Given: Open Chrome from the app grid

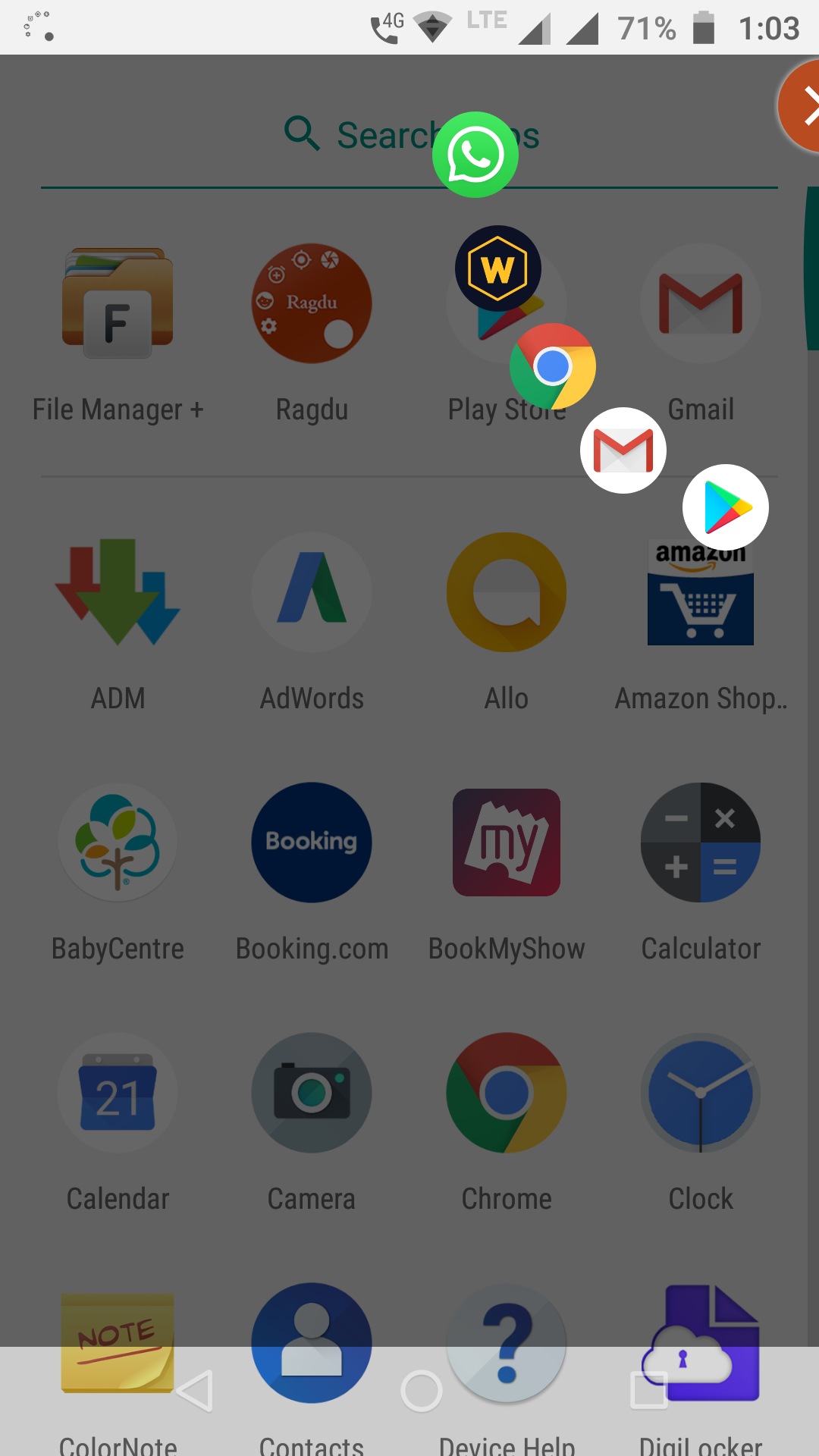Looking at the screenshot, I should 507,1093.
